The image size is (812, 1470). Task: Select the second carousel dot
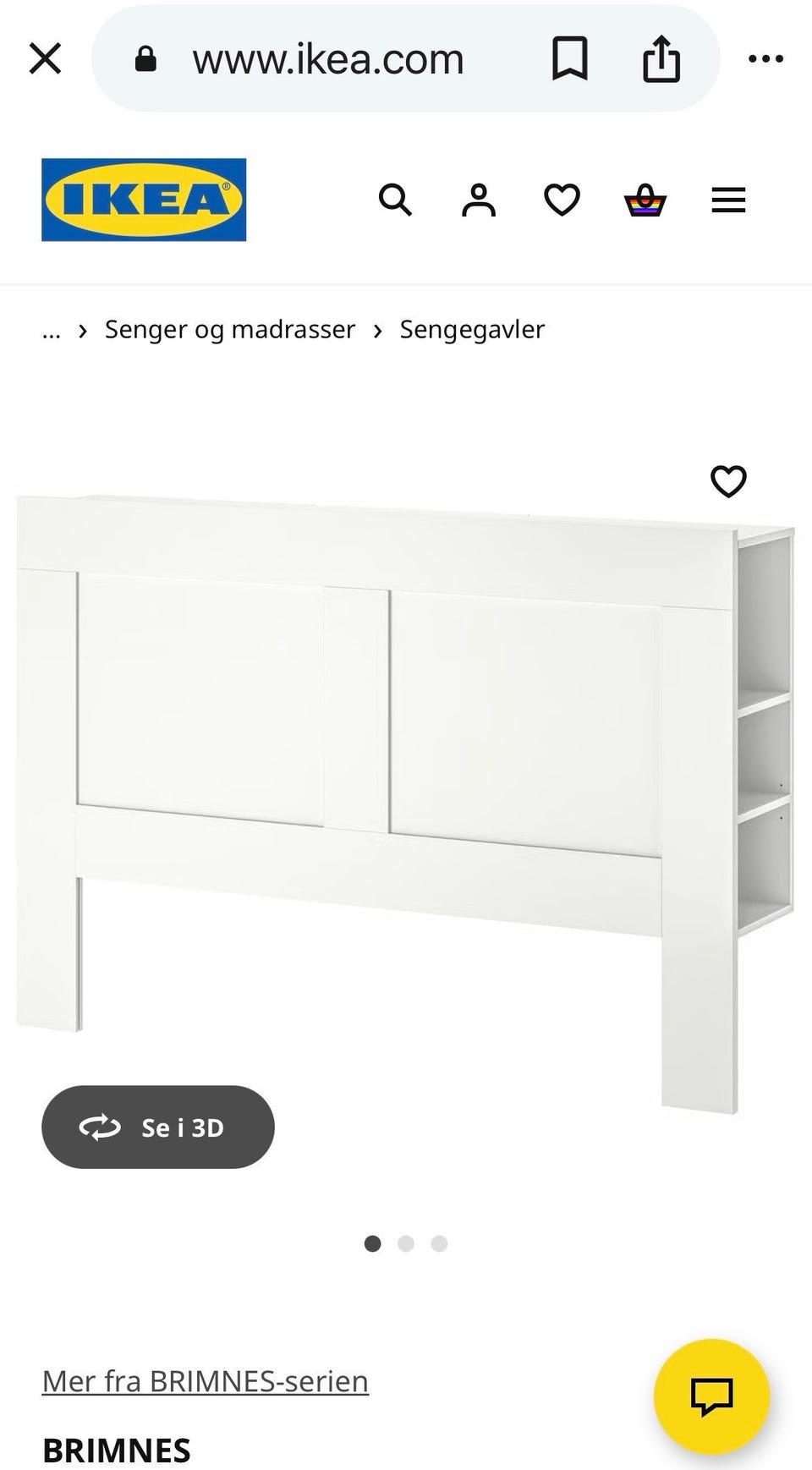(x=406, y=1244)
